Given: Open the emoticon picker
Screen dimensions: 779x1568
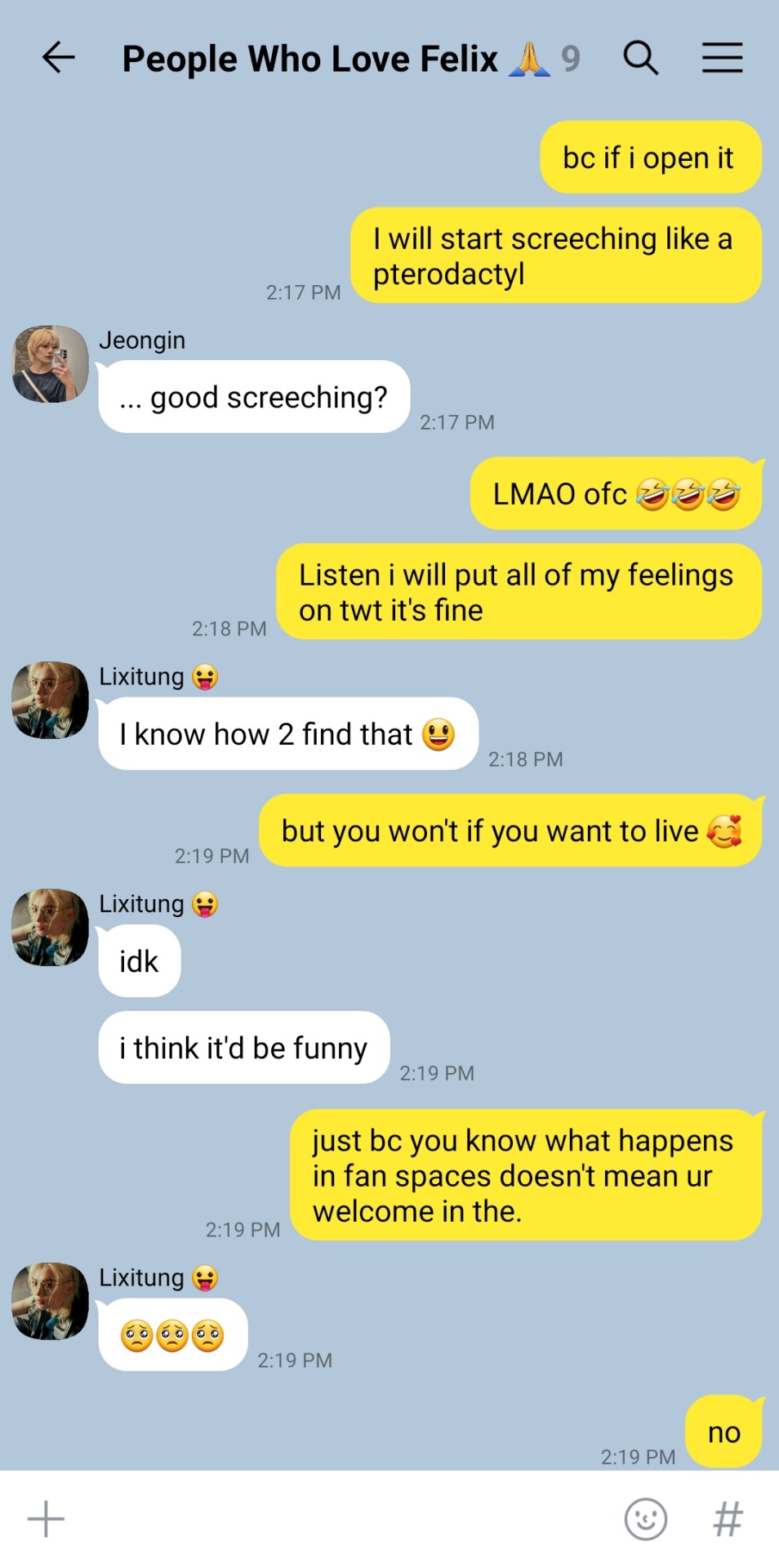Looking at the screenshot, I should pyautogui.click(x=645, y=1519).
